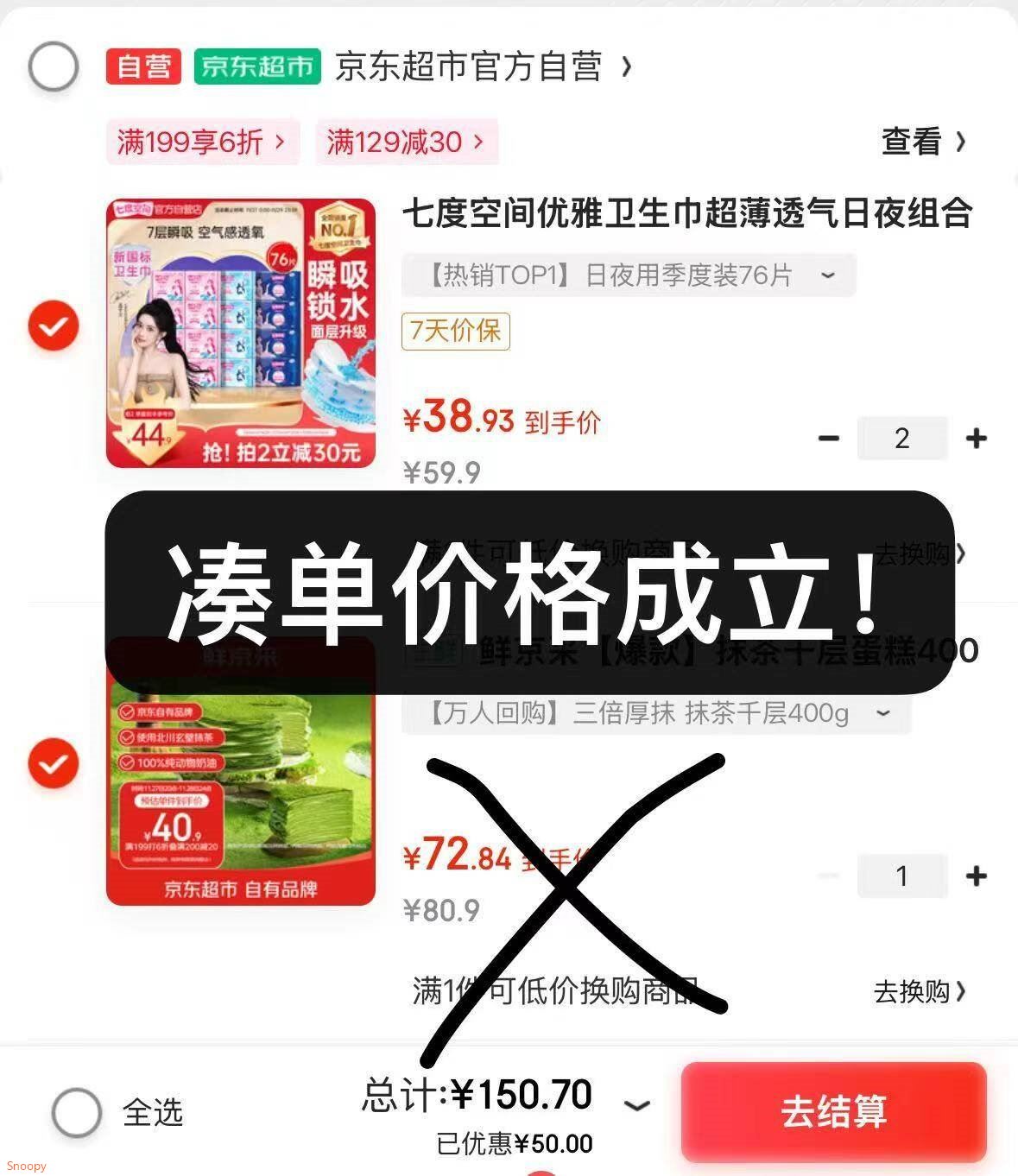Edit the quantity field showing 2
Viewport: 1018px width, 1176px height.
pyautogui.click(x=902, y=438)
